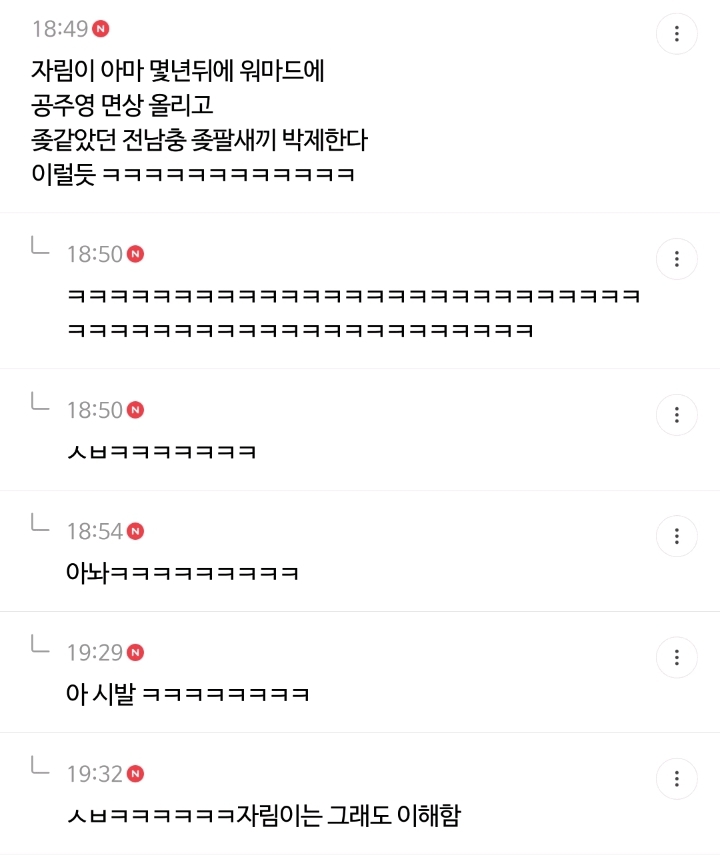Open the overflow menu on the 18:49 comment
This screenshot has width=720, height=859.
click(677, 34)
